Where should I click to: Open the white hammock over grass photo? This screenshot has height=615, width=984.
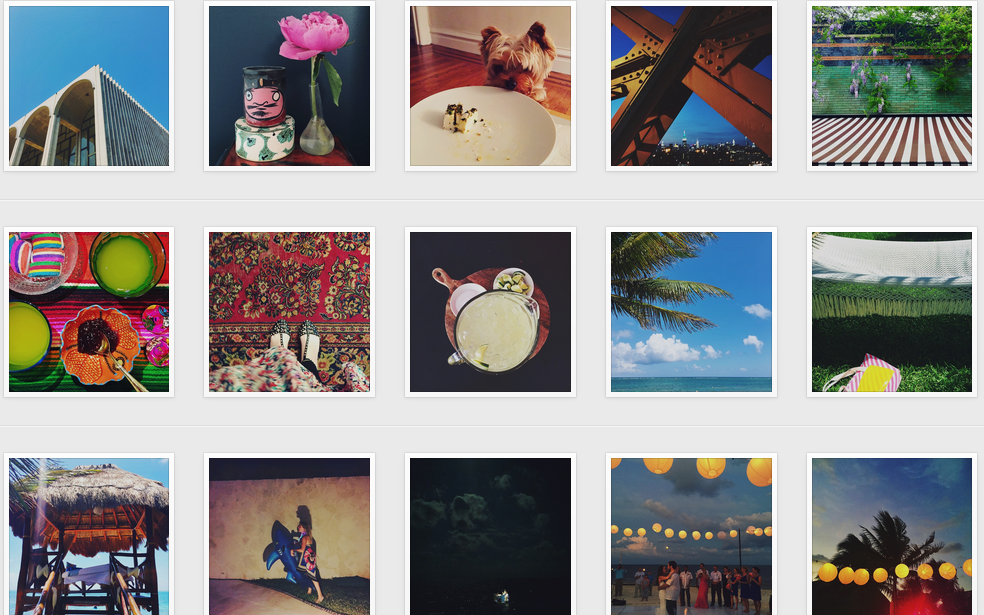click(x=892, y=312)
